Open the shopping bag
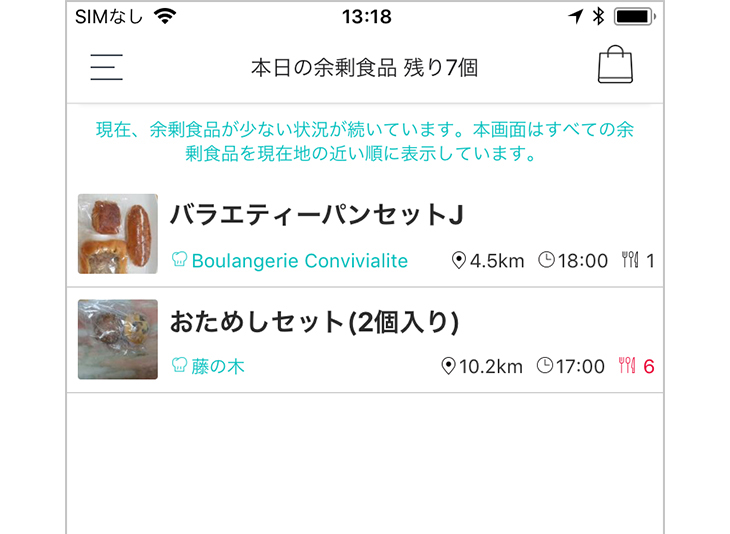This screenshot has width=730, height=534. point(615,66)
